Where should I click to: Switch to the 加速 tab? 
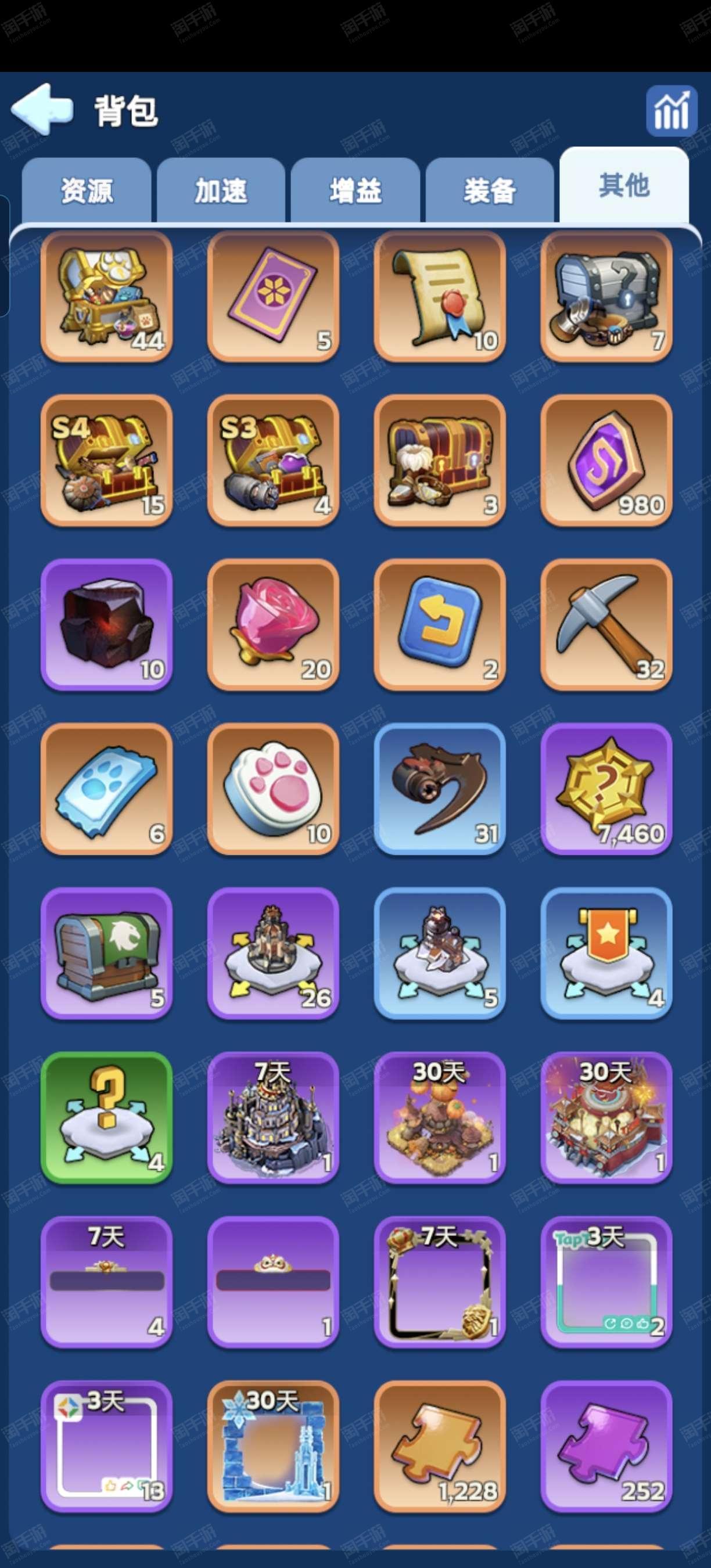click(x=221, y=191)
